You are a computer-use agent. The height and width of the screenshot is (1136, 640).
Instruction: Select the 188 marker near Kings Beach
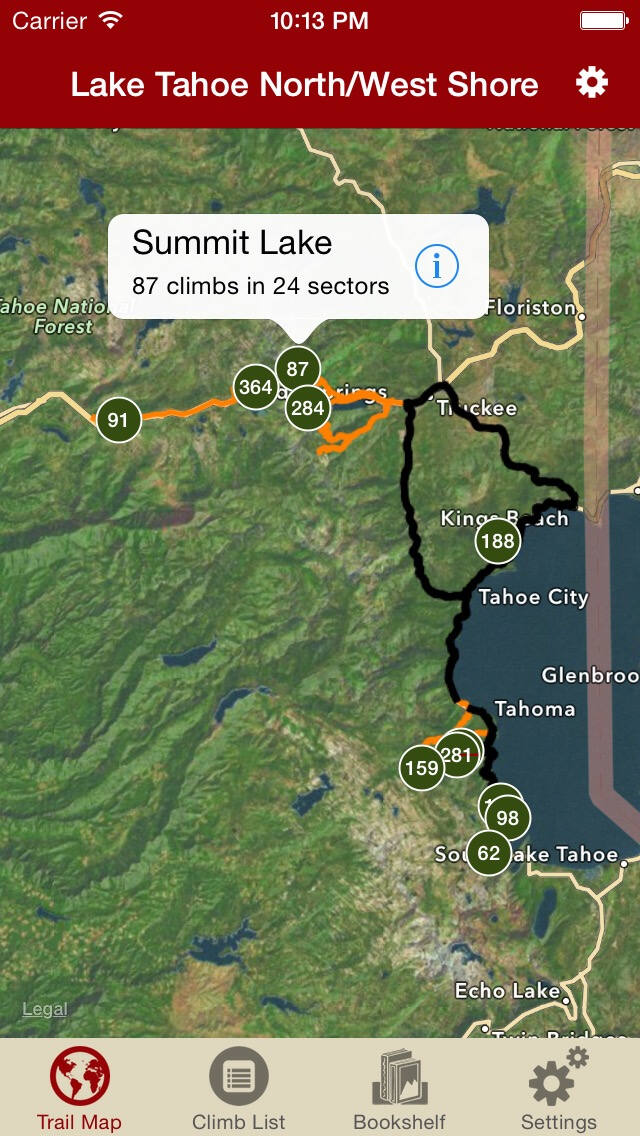(x=497, y=542)
